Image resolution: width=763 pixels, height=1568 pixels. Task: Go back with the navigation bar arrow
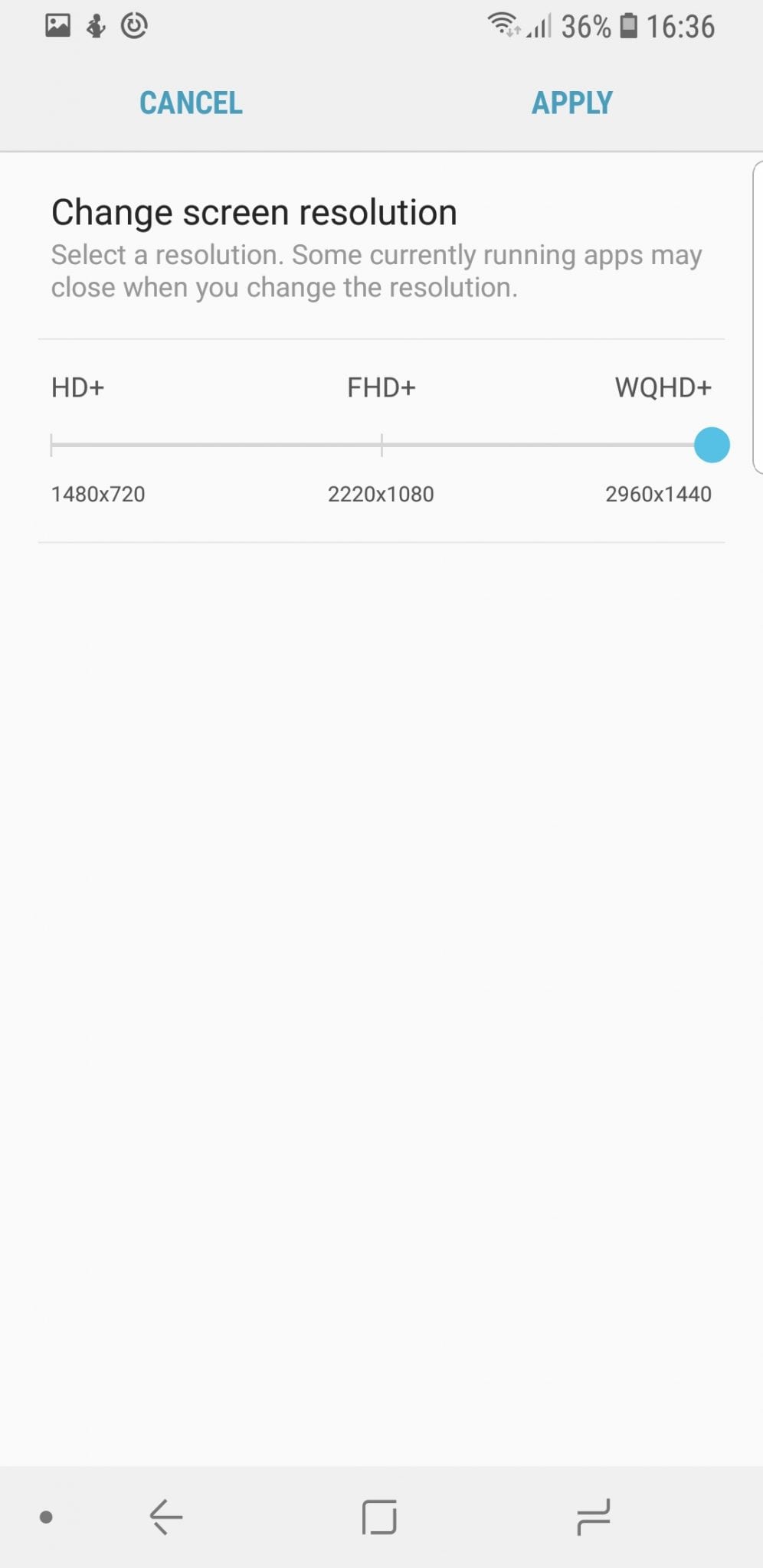165,1517
